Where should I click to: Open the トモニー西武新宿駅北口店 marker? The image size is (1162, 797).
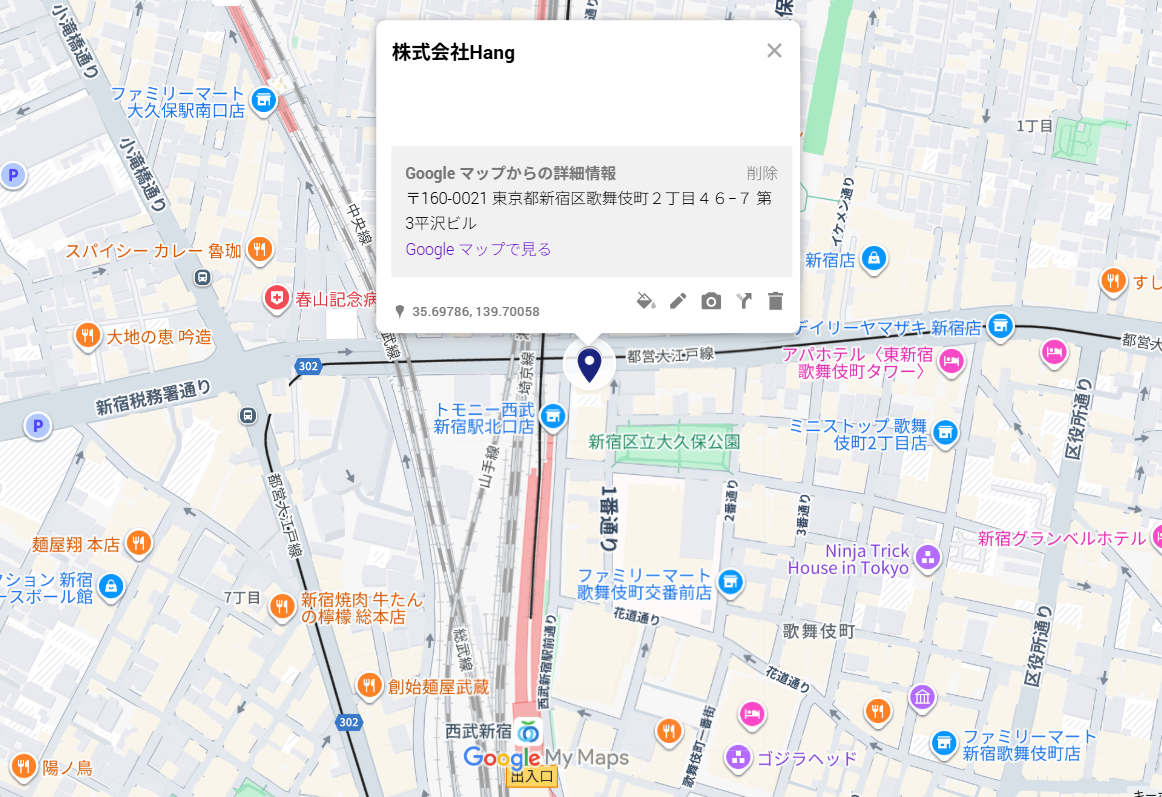coord(551,419)
